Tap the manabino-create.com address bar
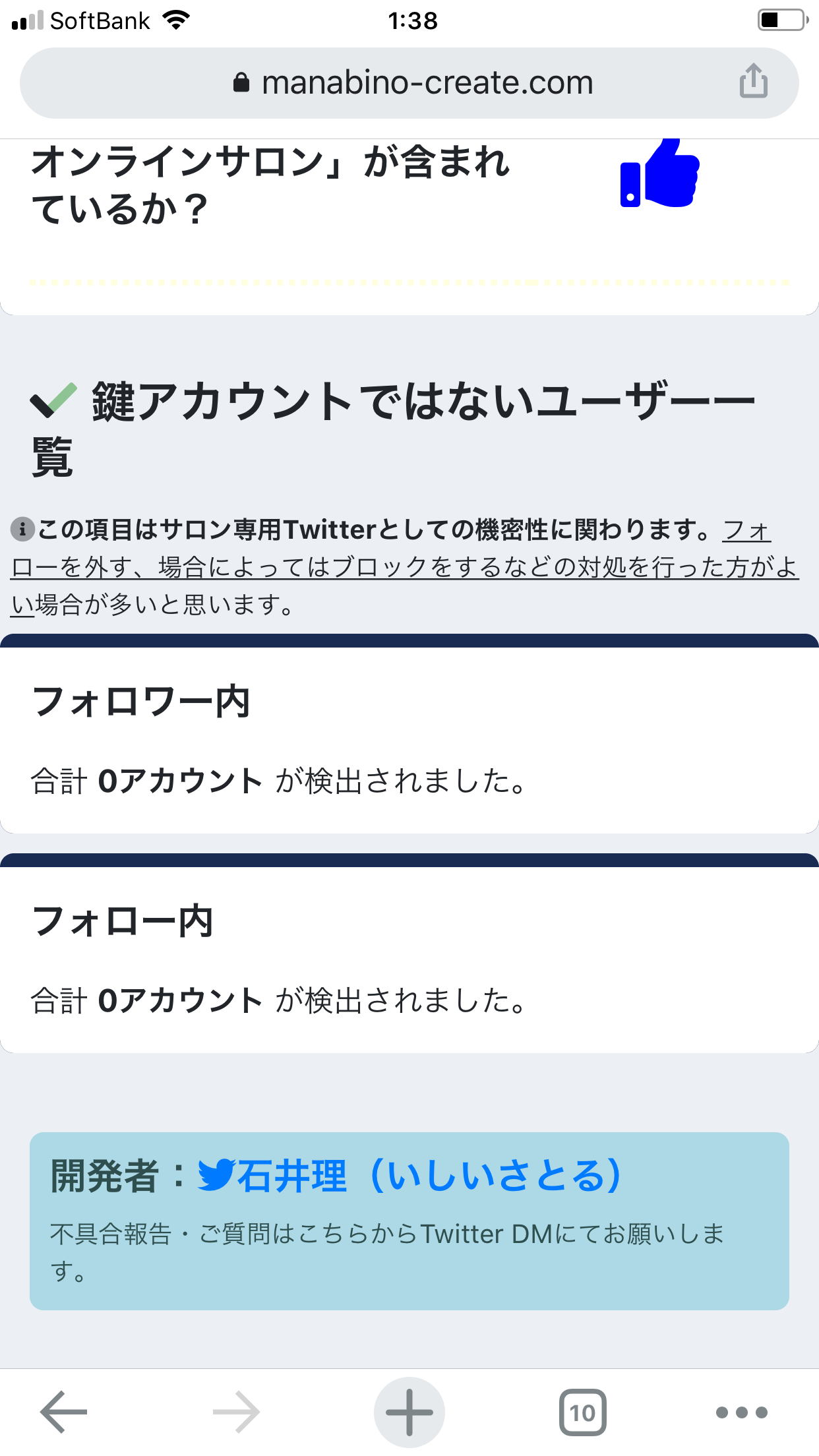Screen dimensions: 819x1456 point(409,83)
